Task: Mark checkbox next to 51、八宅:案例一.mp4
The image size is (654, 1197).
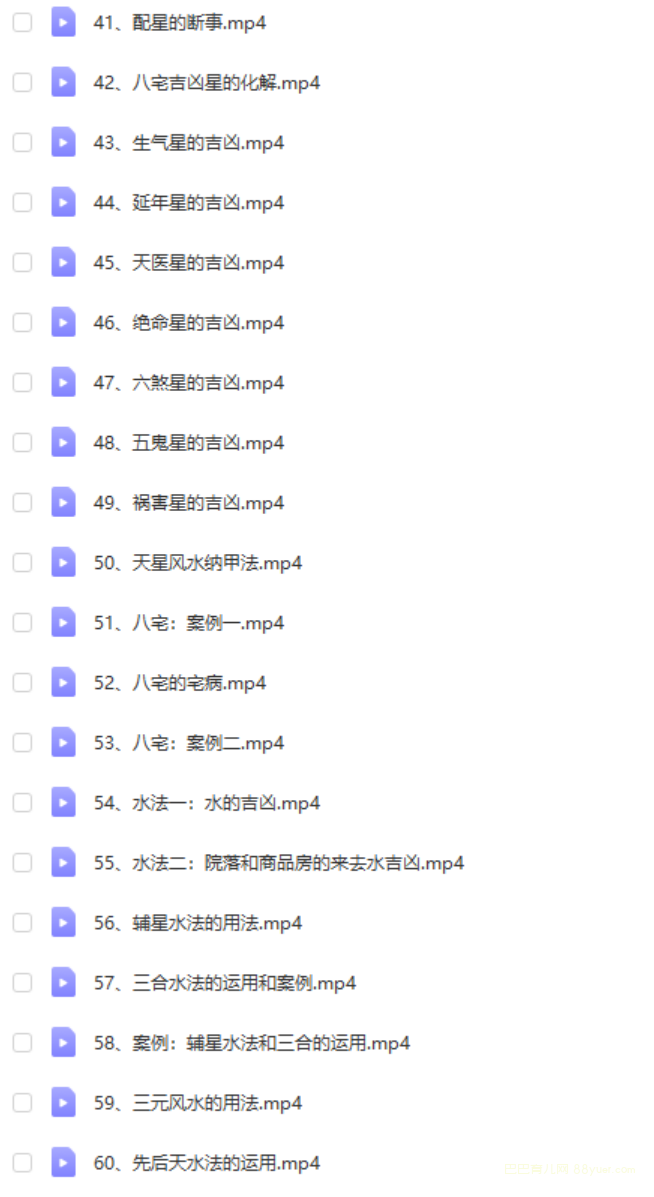Action: point(22,623)
